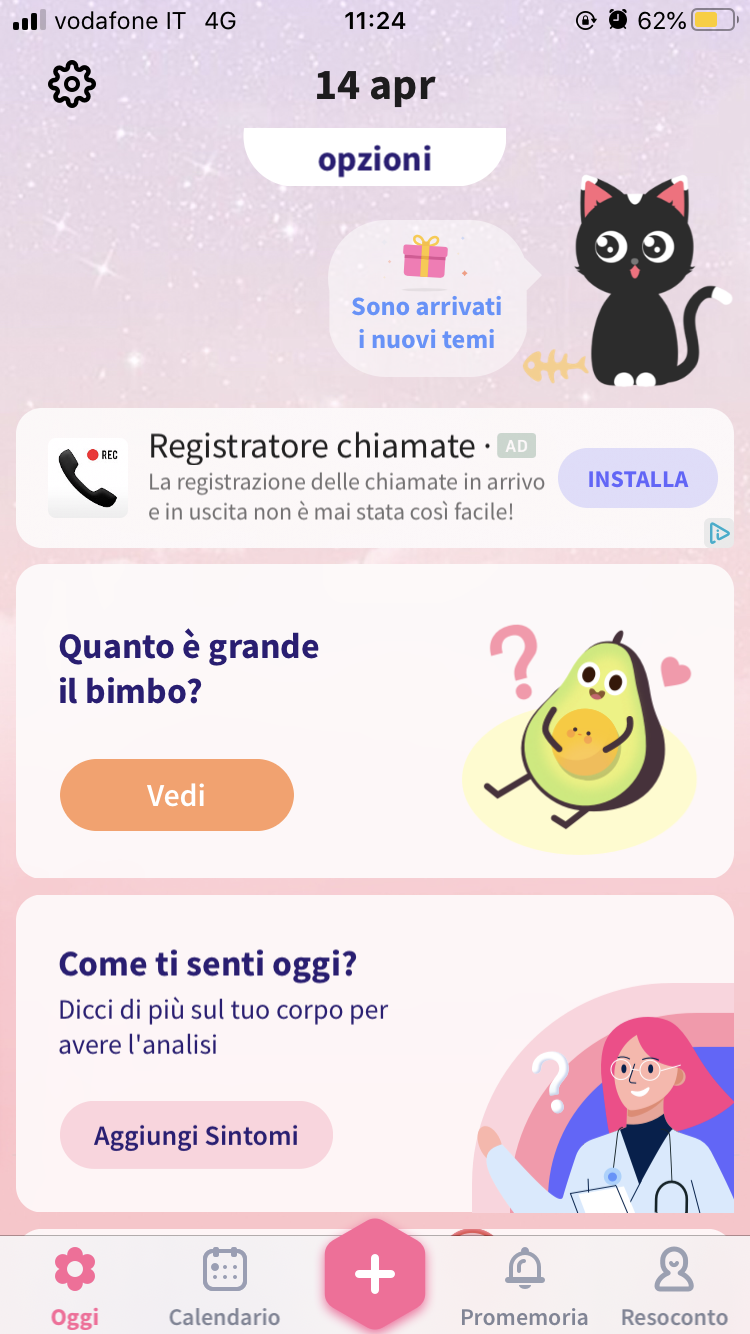Viewport: 750px width, 1334px height.
Task: Select the Oggi tab
Action: click(75, 1286)
